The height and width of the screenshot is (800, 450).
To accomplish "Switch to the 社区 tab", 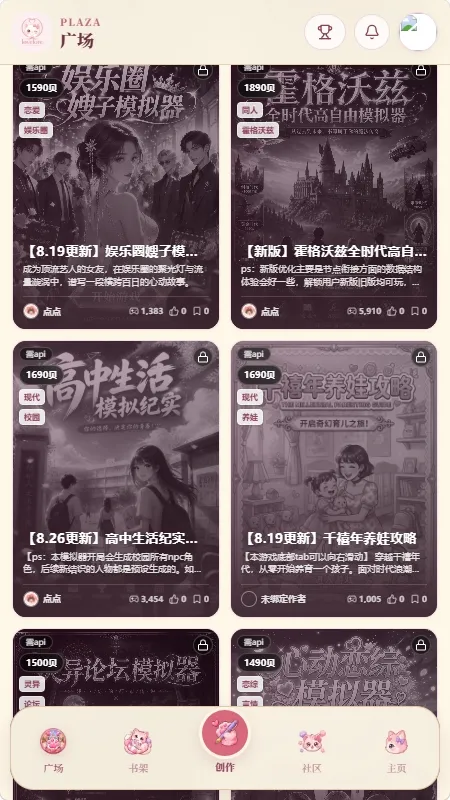I will click(312, 750).
